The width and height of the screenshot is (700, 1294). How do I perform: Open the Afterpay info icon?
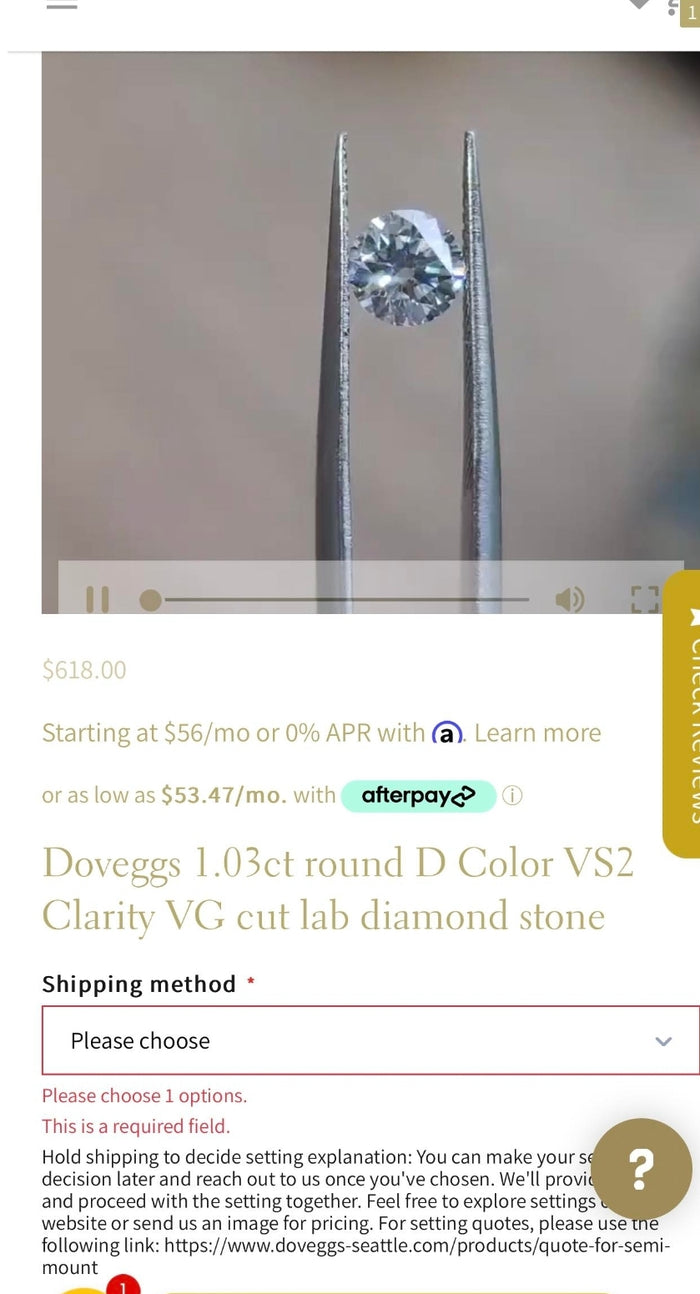(512, 796)
